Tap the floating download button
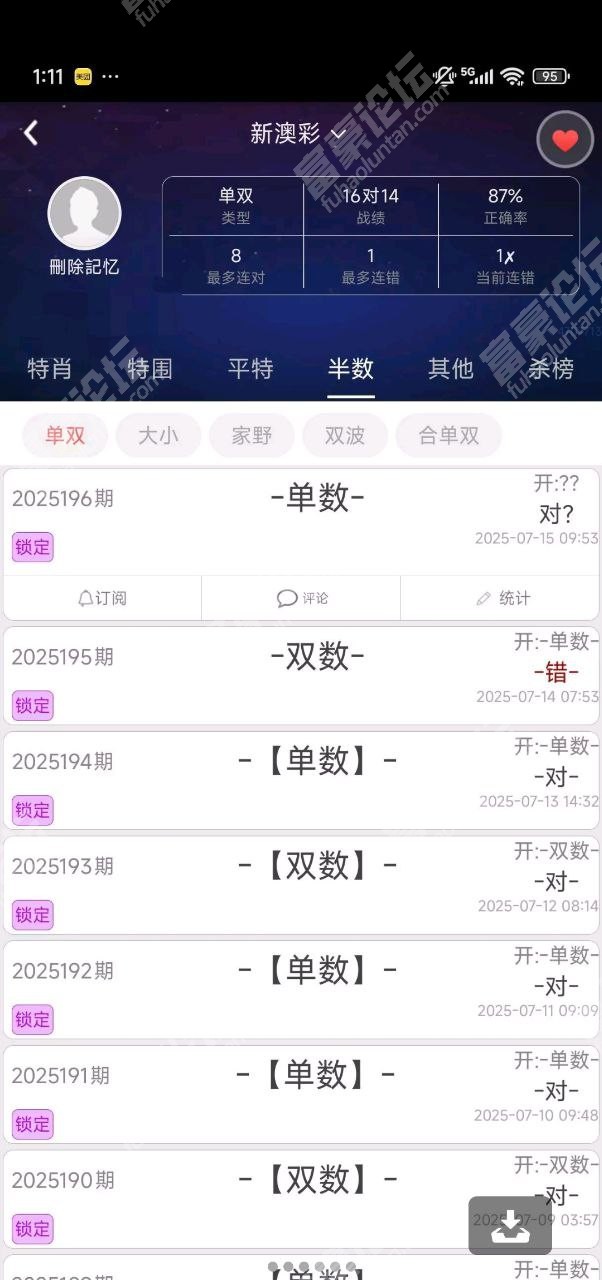Screen dimensions: 602x1280 point(510,1225)
